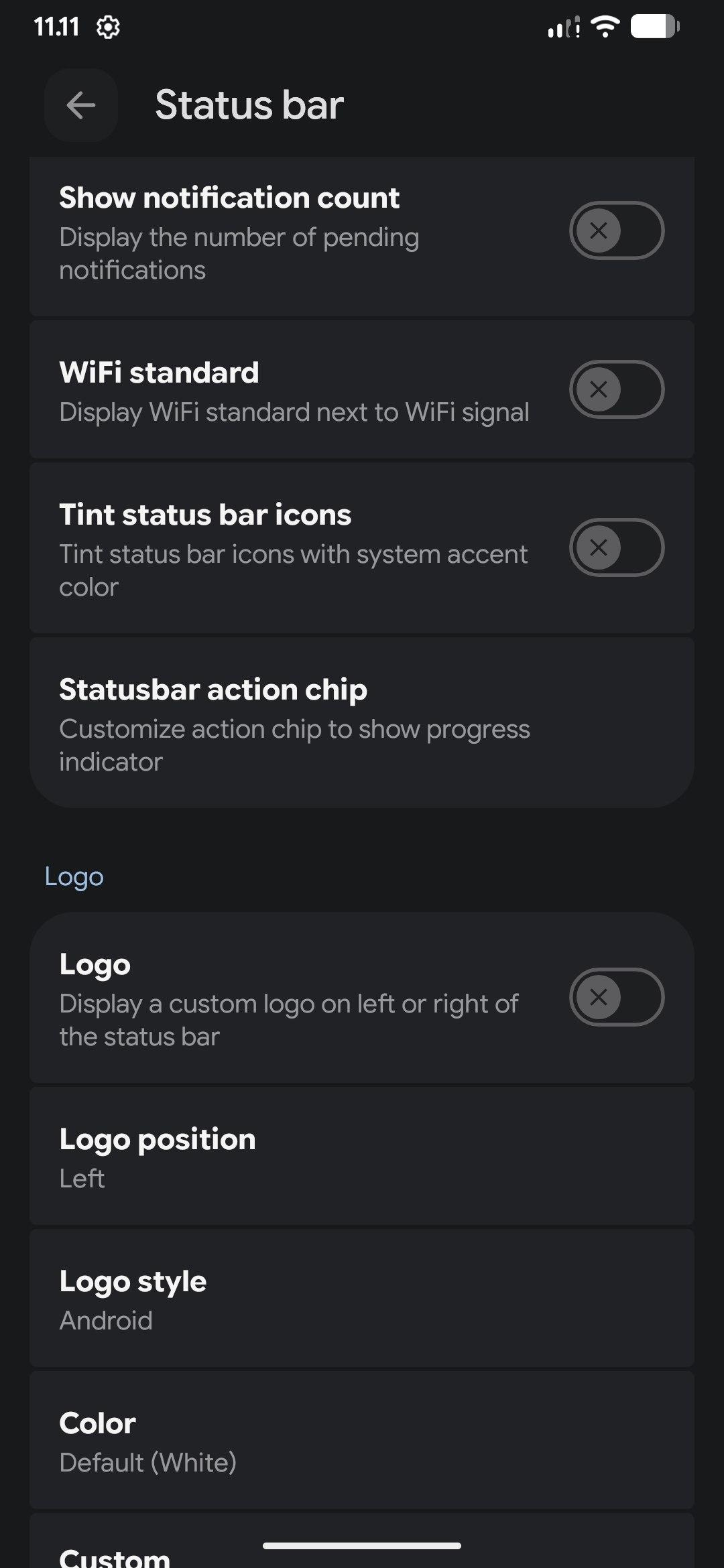
Task: Choose a Logo style
Action: click(361, 1299)
